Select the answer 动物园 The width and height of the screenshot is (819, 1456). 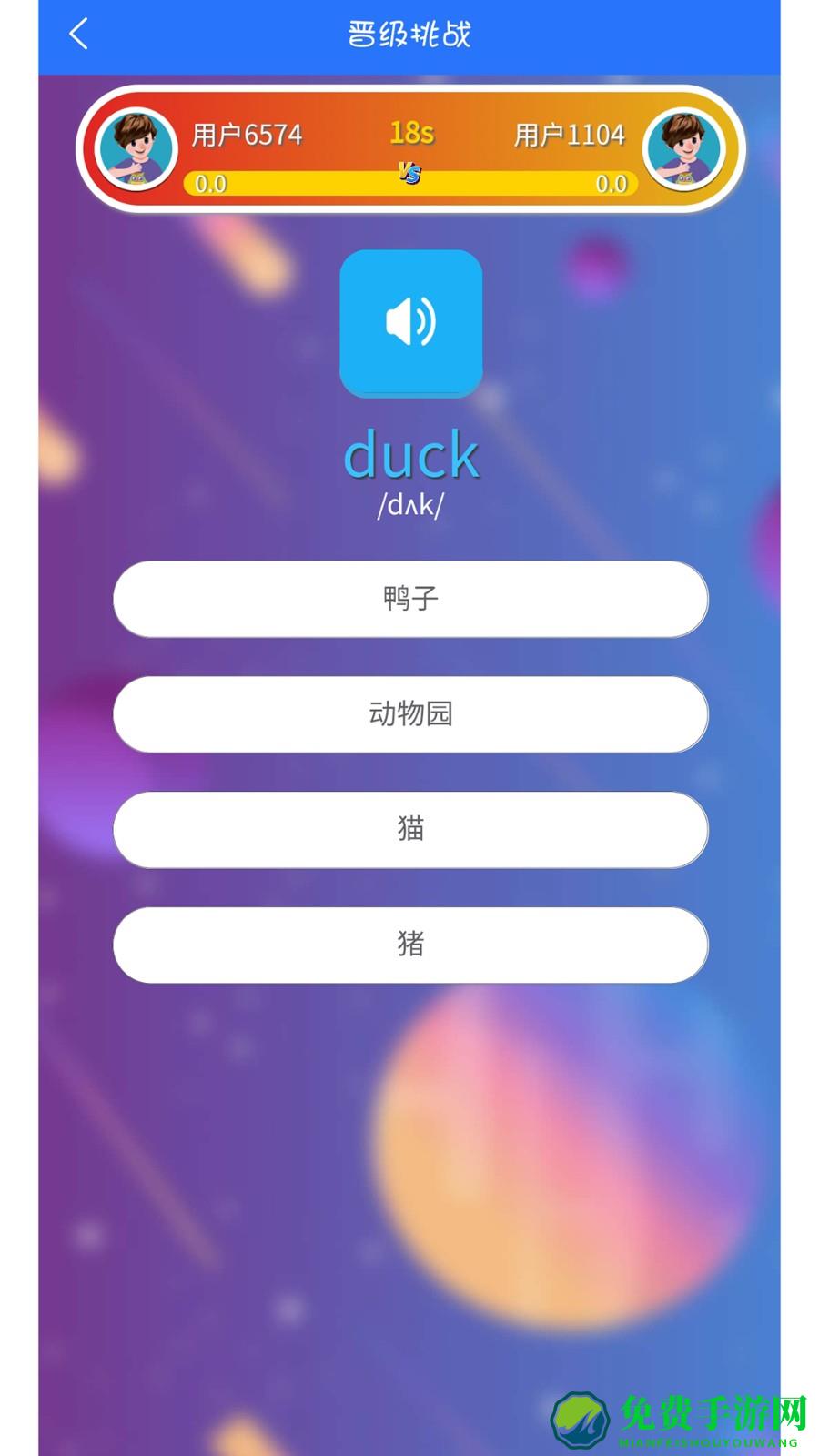tap(409, 715)
